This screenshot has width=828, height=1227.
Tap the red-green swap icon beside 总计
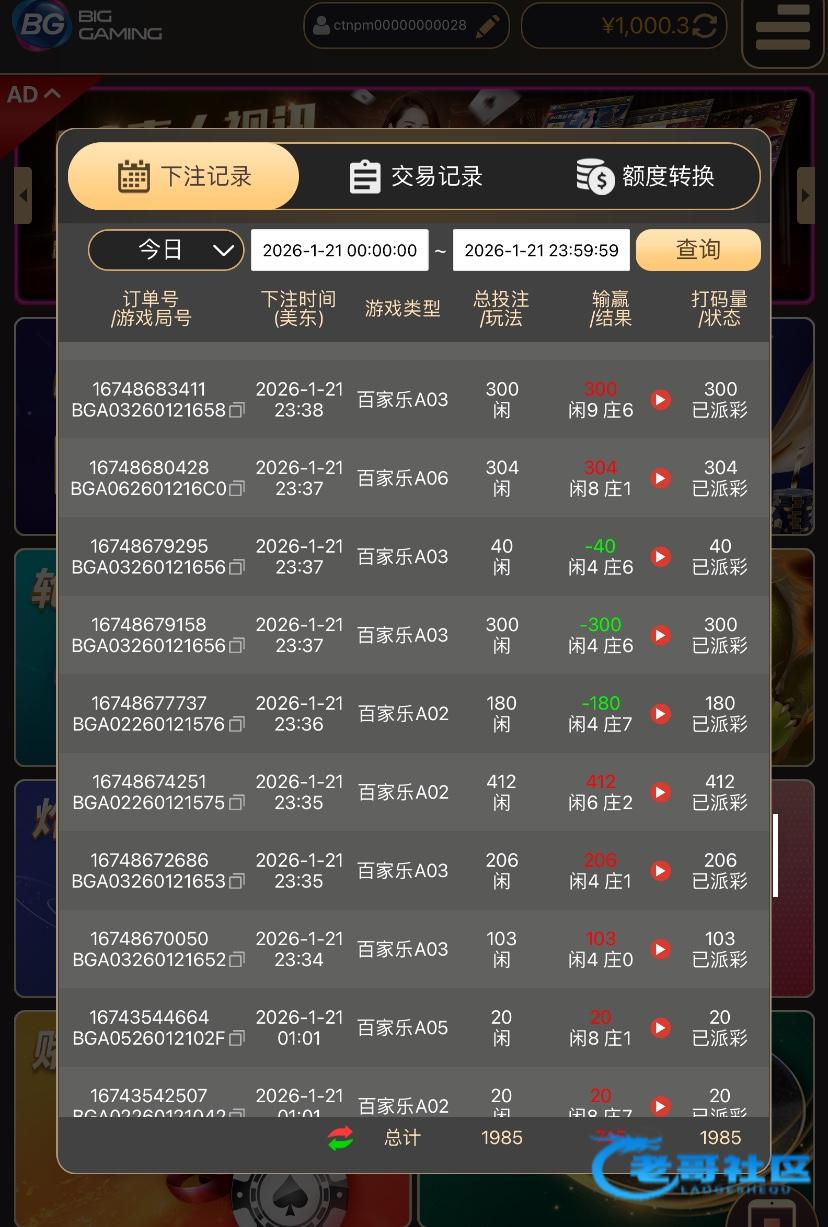coord(341,1138)
